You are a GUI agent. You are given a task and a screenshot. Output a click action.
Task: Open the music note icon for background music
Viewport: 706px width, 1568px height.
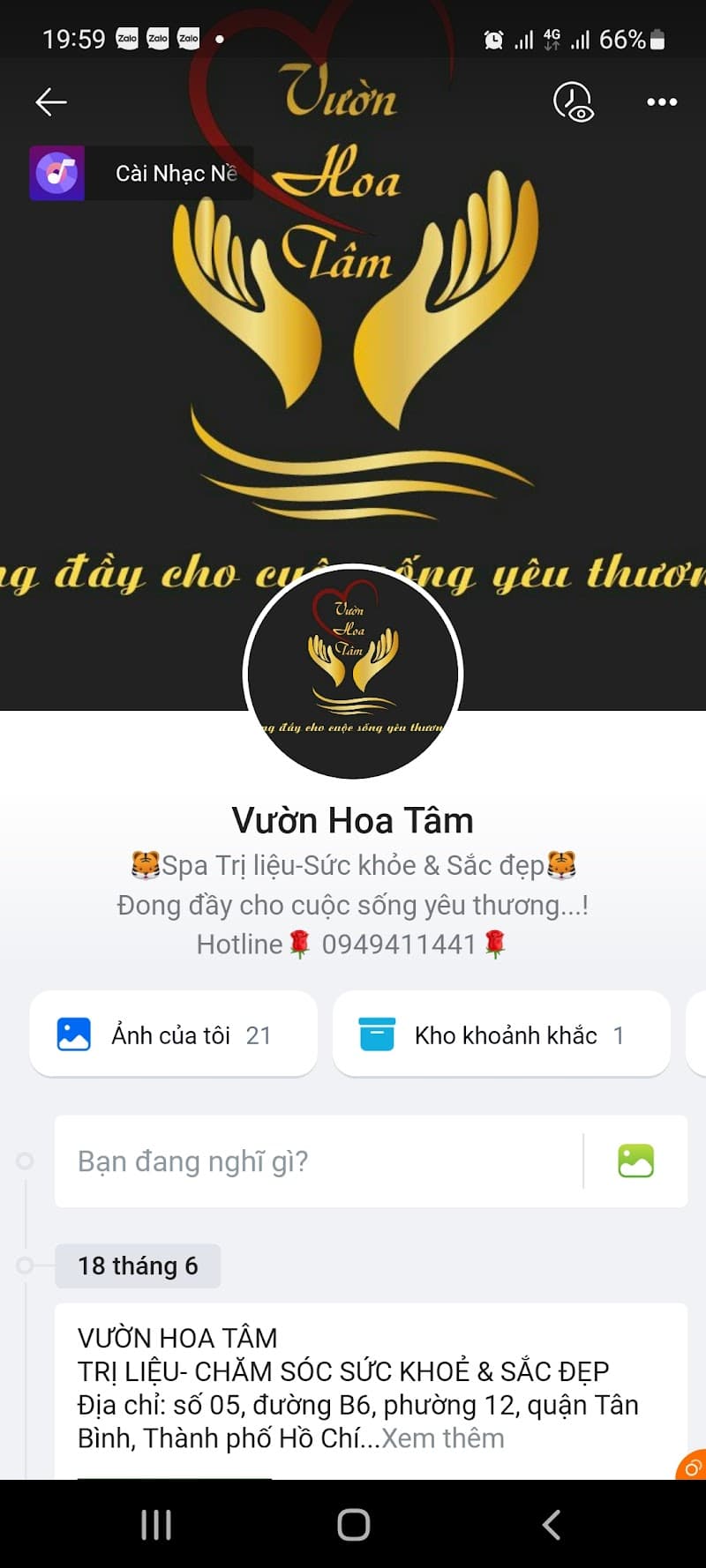pos(56,173)
